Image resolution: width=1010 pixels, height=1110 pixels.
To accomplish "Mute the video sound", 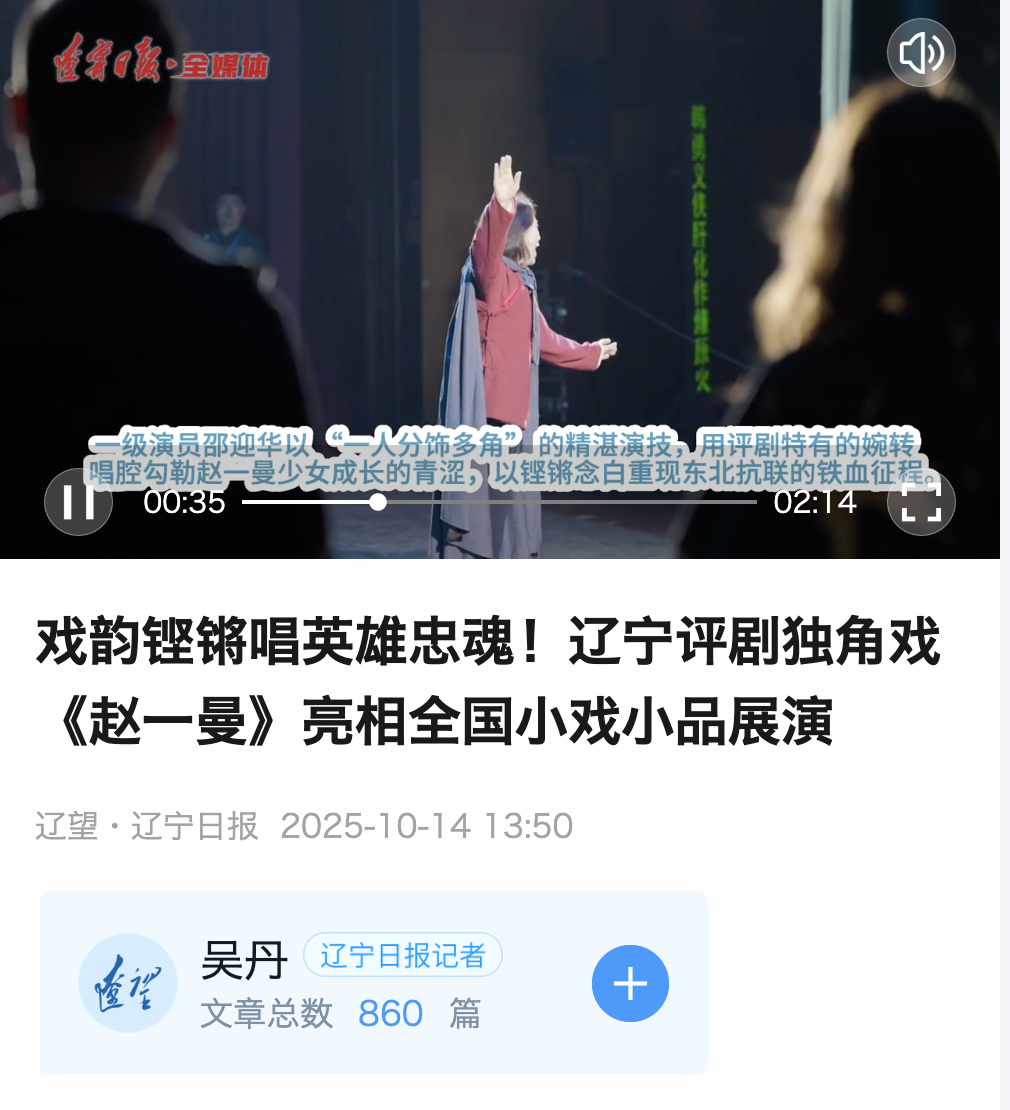I will pos(921,53).
